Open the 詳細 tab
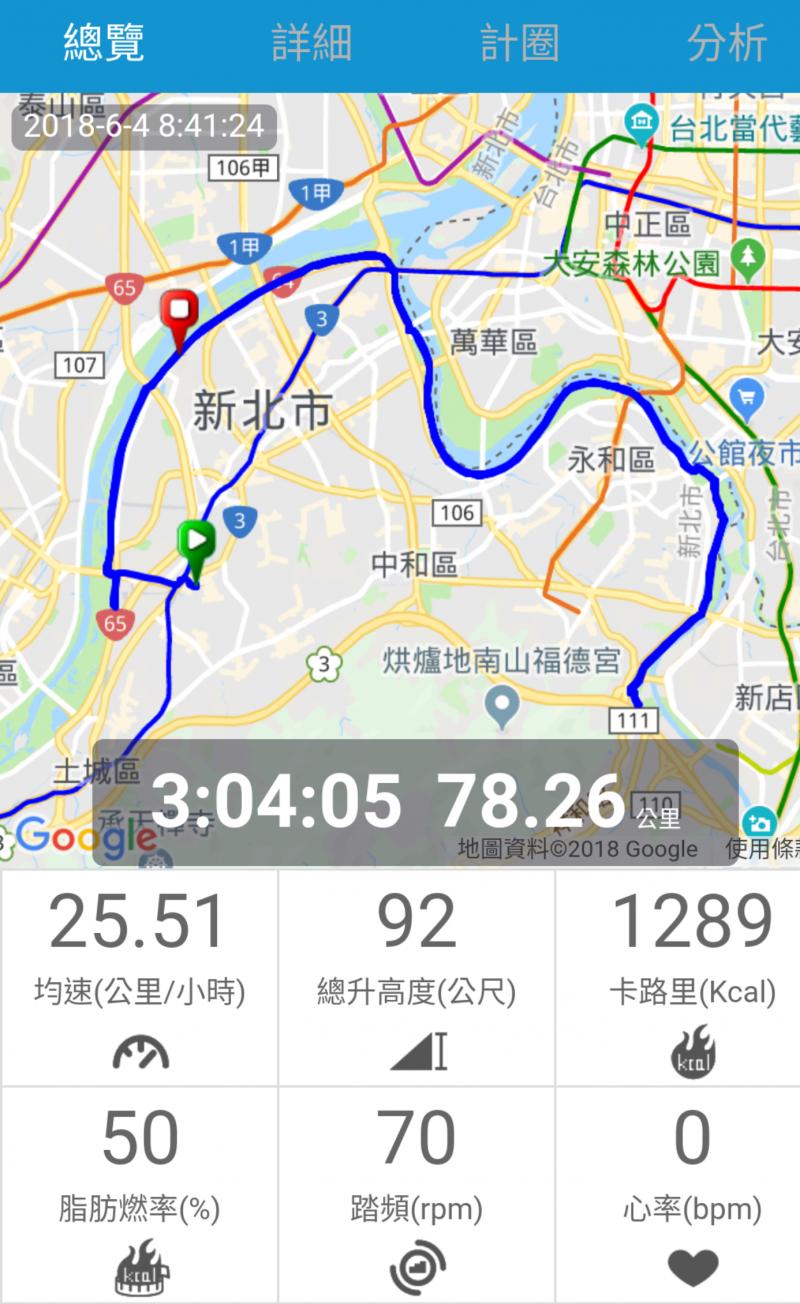 312,44
